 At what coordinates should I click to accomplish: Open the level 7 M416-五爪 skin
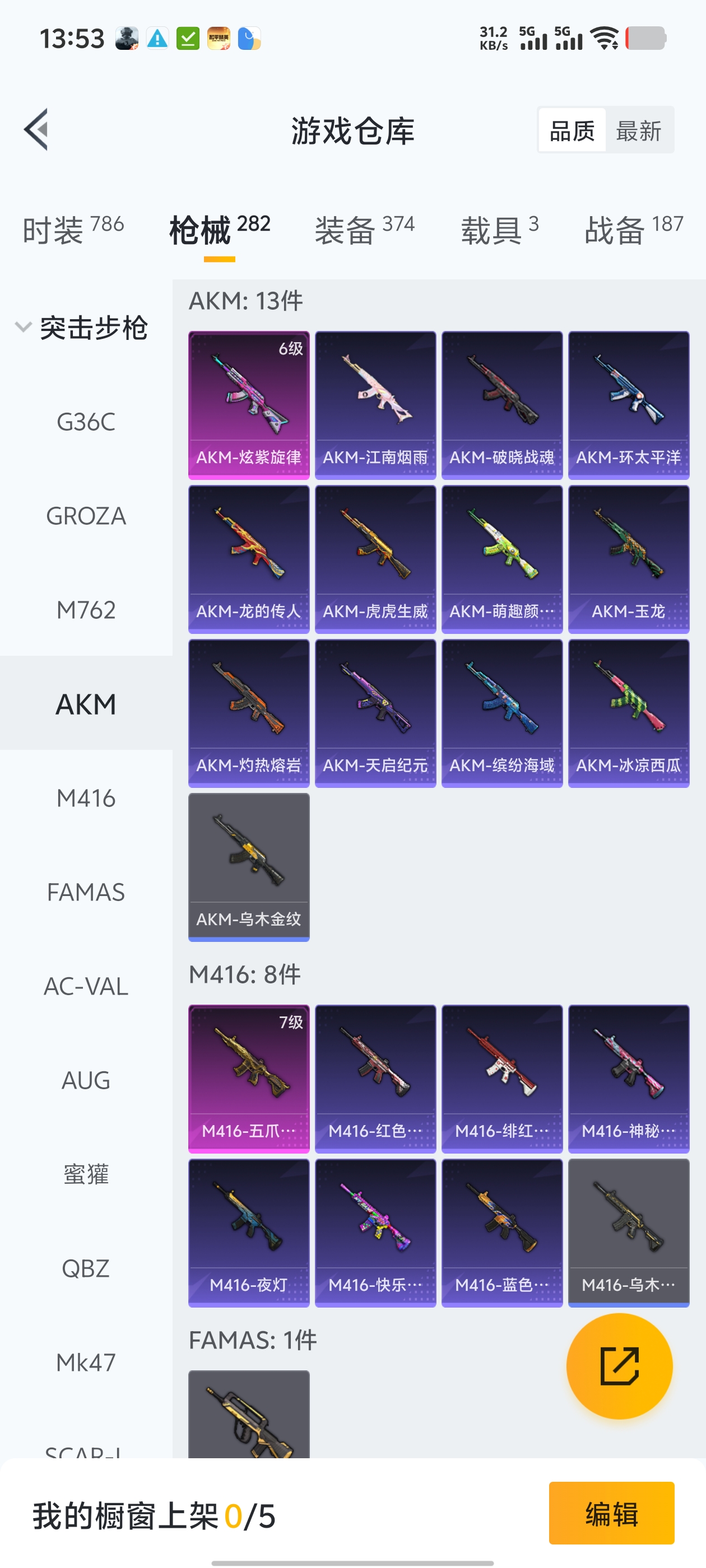point(249,1079)
